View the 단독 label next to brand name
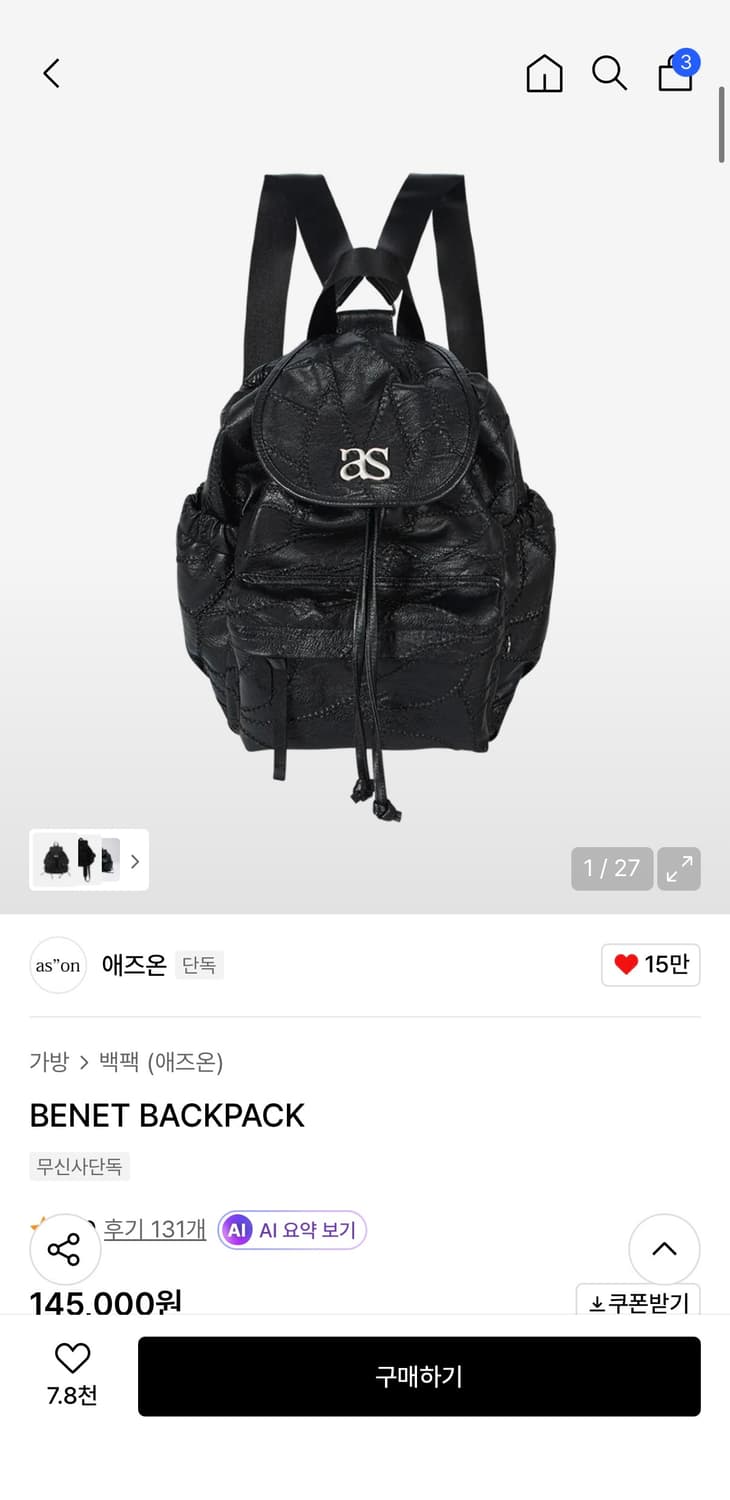This screenshot has height=1500, width=730. click(199, 966)
